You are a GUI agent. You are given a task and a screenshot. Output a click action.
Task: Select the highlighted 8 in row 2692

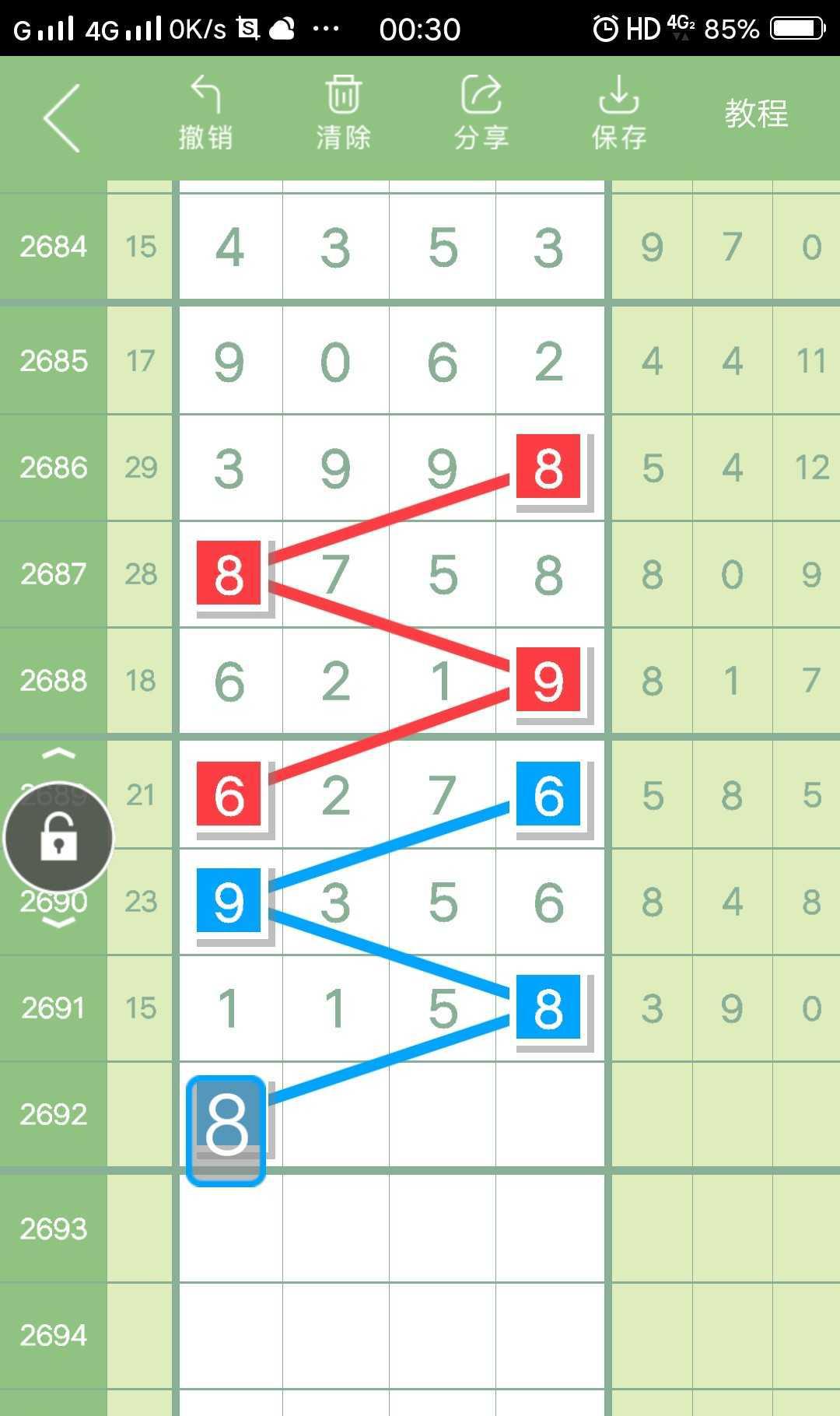pyautogui.click(x=226, y=1130)
